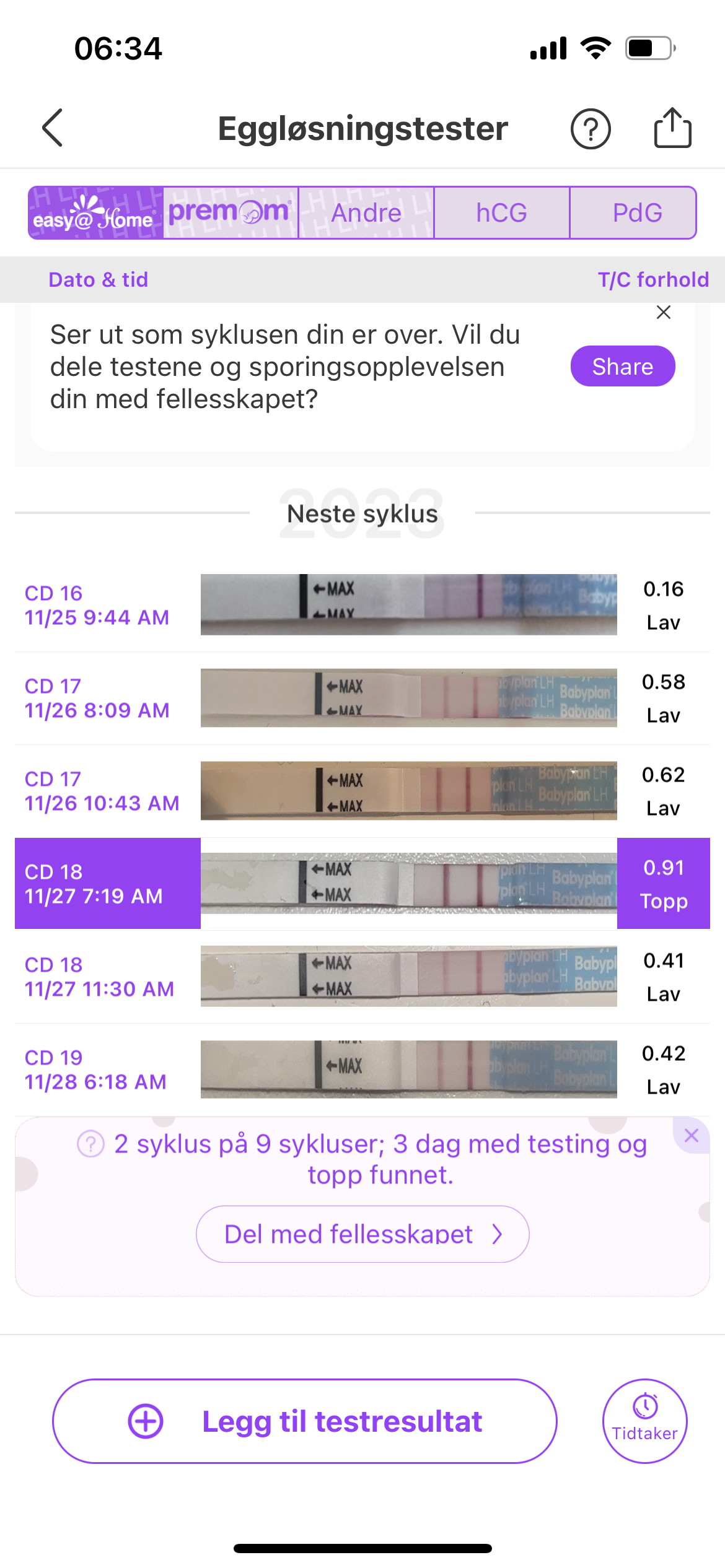The width and height of the screenshot is (725, 1568).
Task: Add a new result with Legg til testresultat
Action: (304, 1421)
